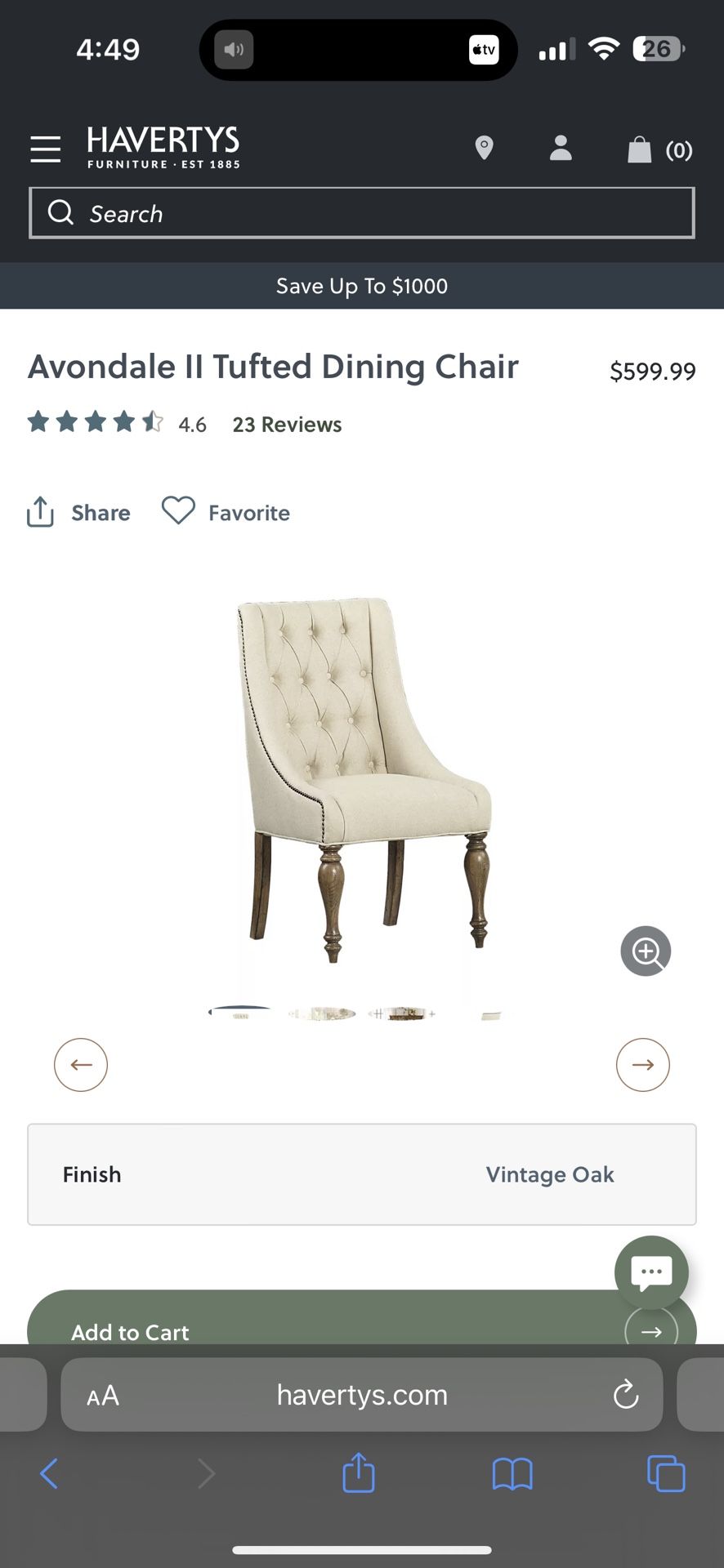The image size is (724, 1568).
Task: Tap the zoom magnifier on the product image
Action: (x=646, y=951)
